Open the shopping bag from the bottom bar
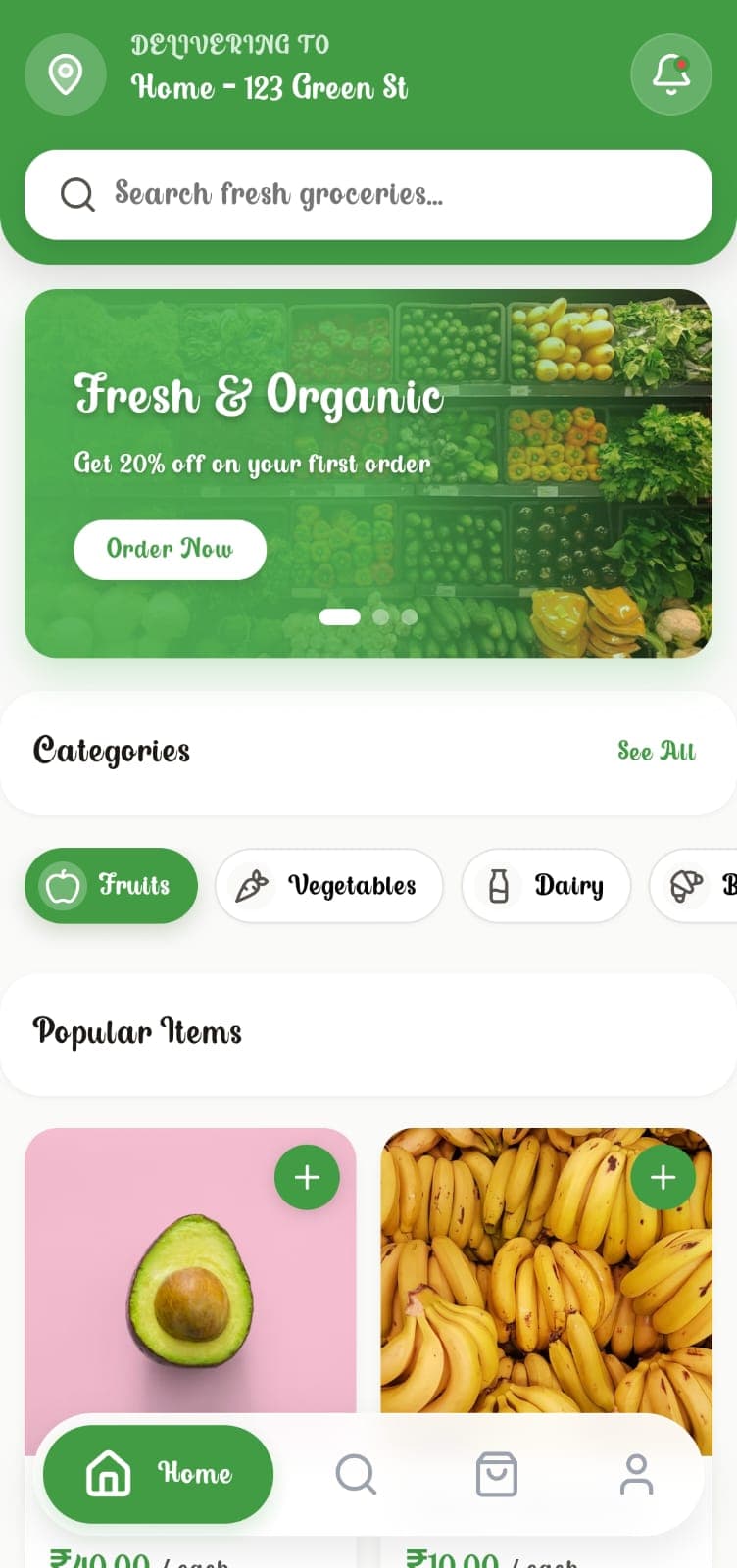Screen dimensions: 737x1568 pos(495,1473)
